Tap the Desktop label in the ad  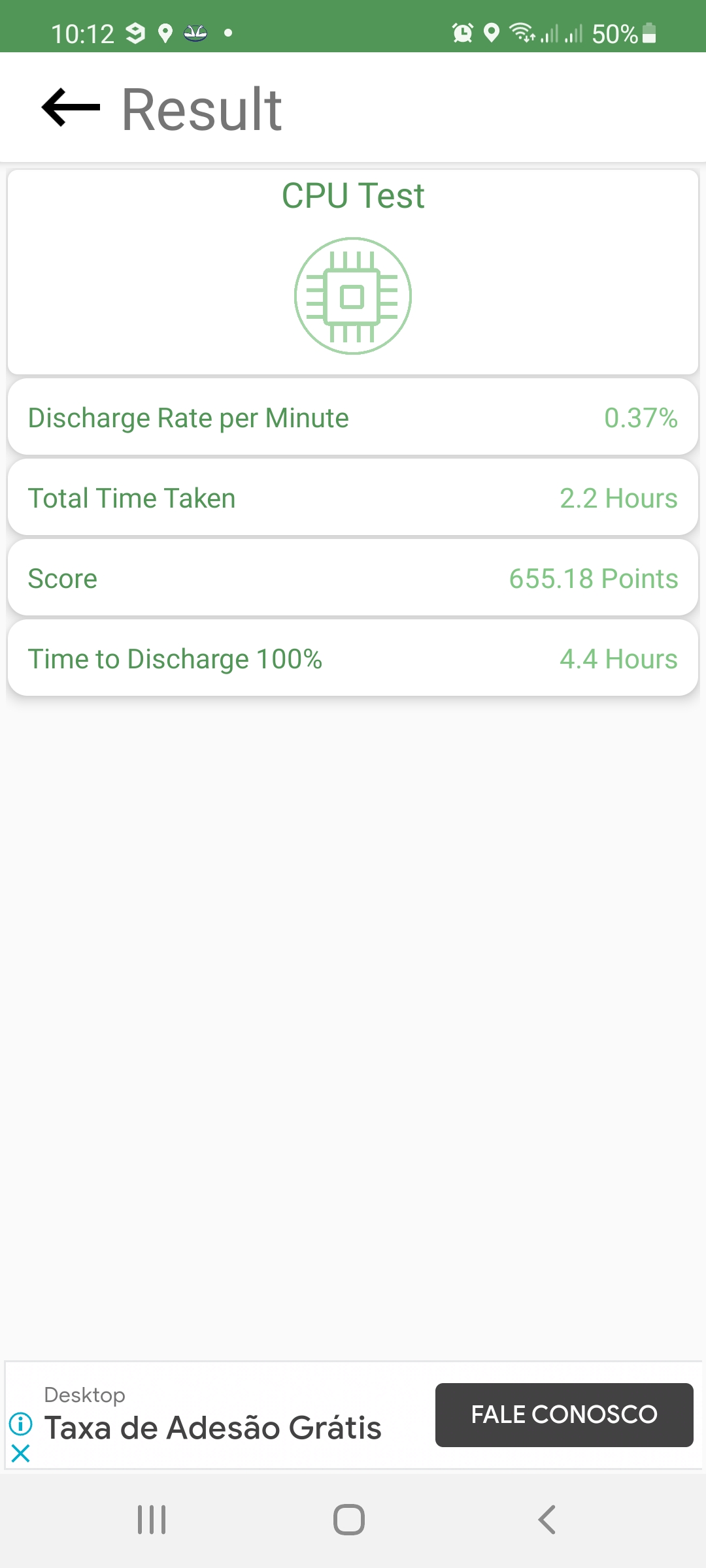coord(84,1395)
